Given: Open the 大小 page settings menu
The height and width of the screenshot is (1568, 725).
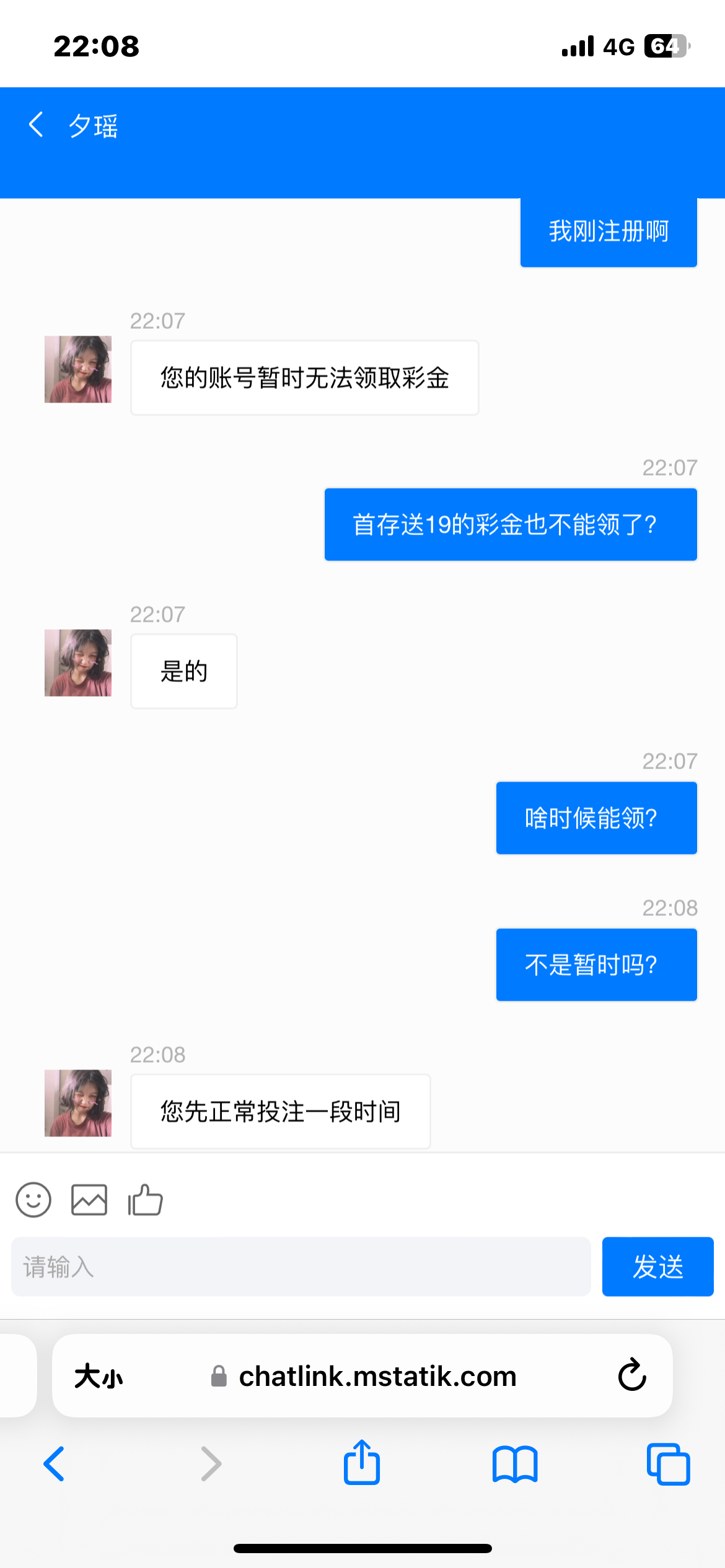Looking at the screenshot, I should [99, 1377].
